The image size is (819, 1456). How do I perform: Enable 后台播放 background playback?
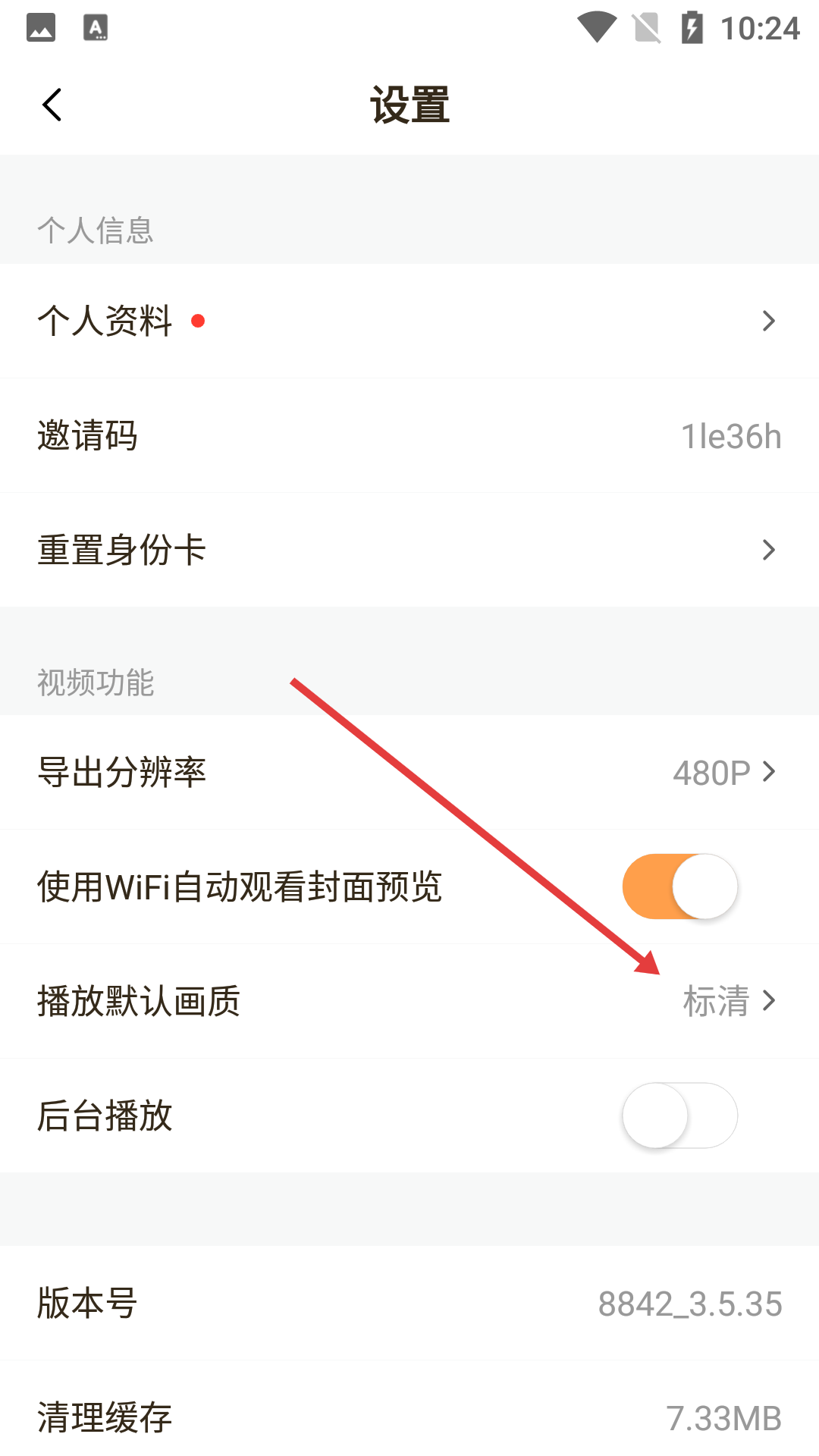680,1116
